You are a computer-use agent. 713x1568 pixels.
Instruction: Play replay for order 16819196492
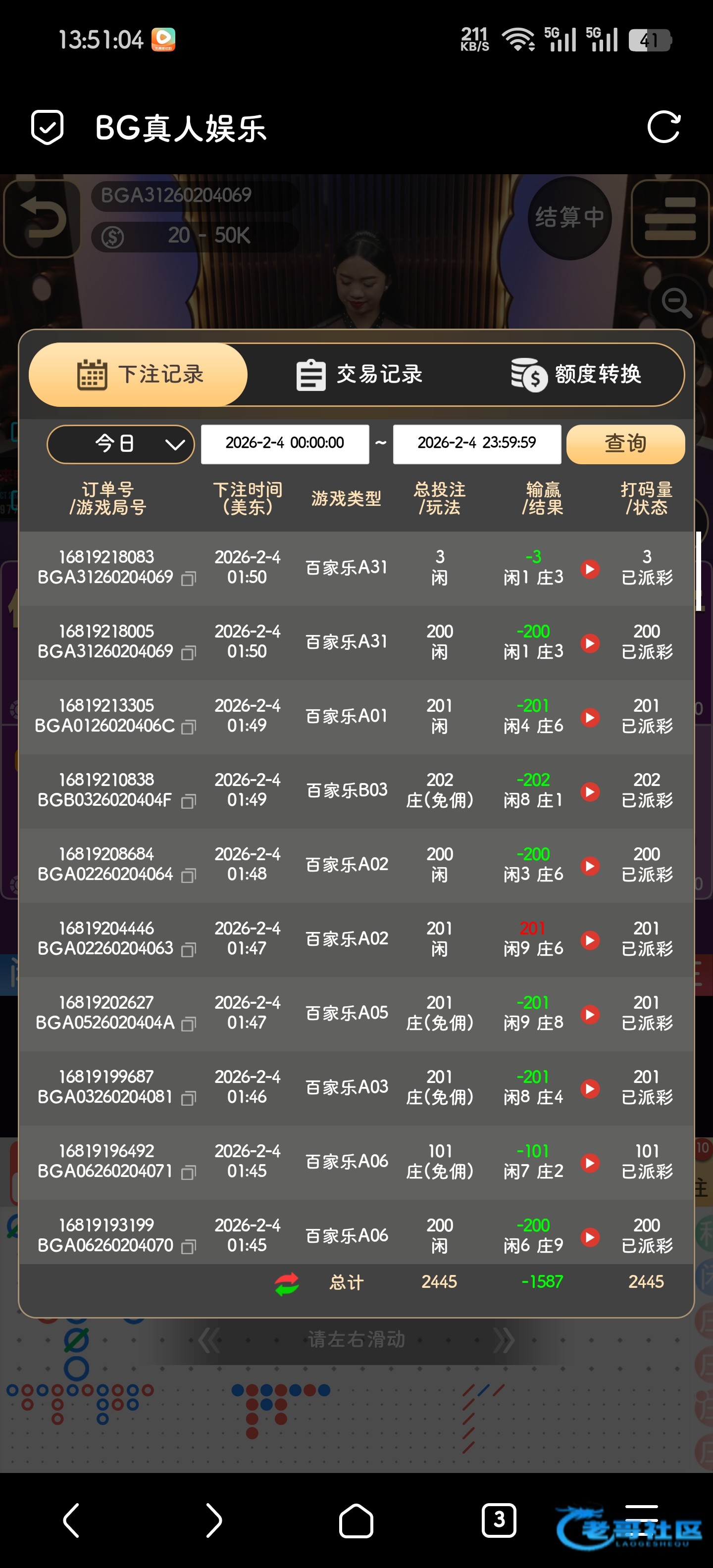click(x=589, y=1163)
